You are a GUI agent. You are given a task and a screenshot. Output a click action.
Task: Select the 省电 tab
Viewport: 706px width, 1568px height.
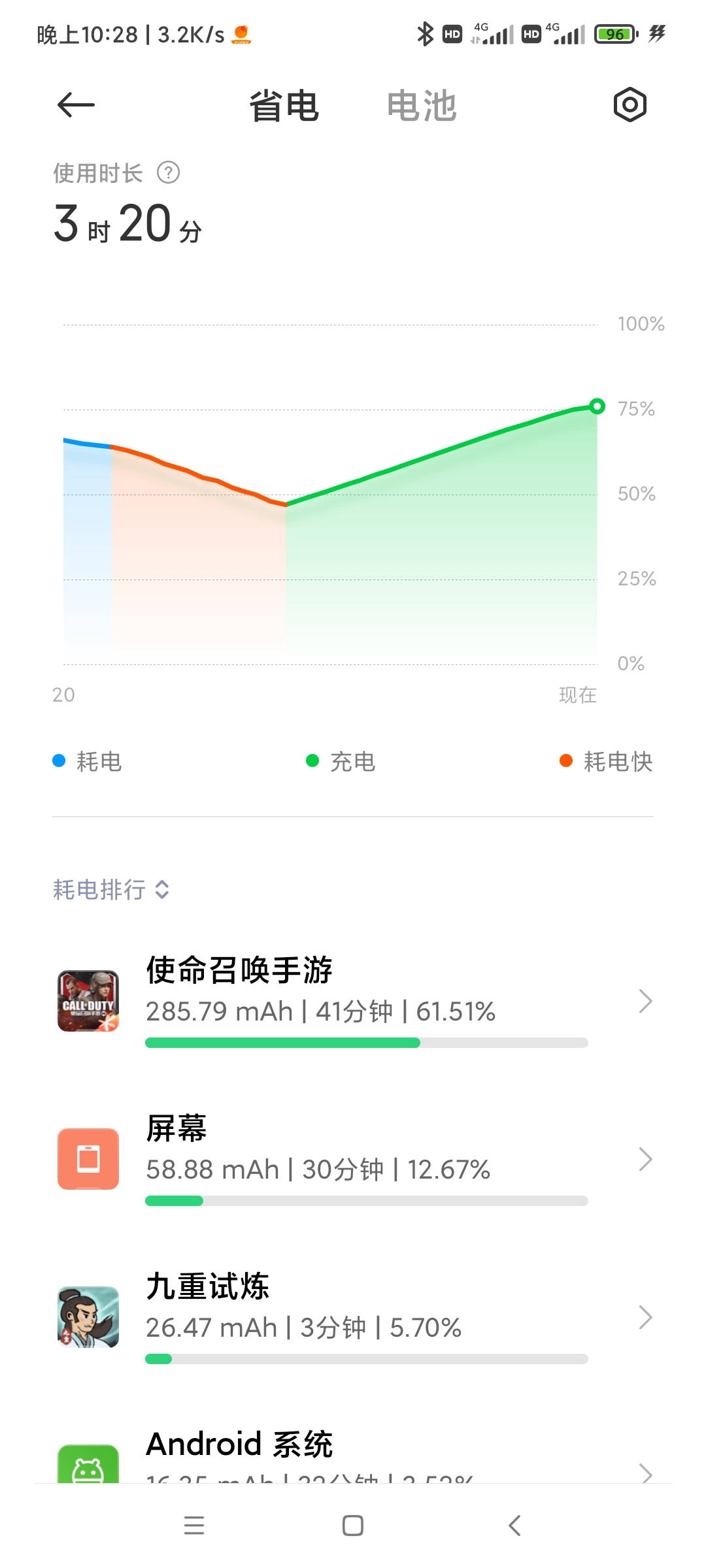[x=284, y=106]
